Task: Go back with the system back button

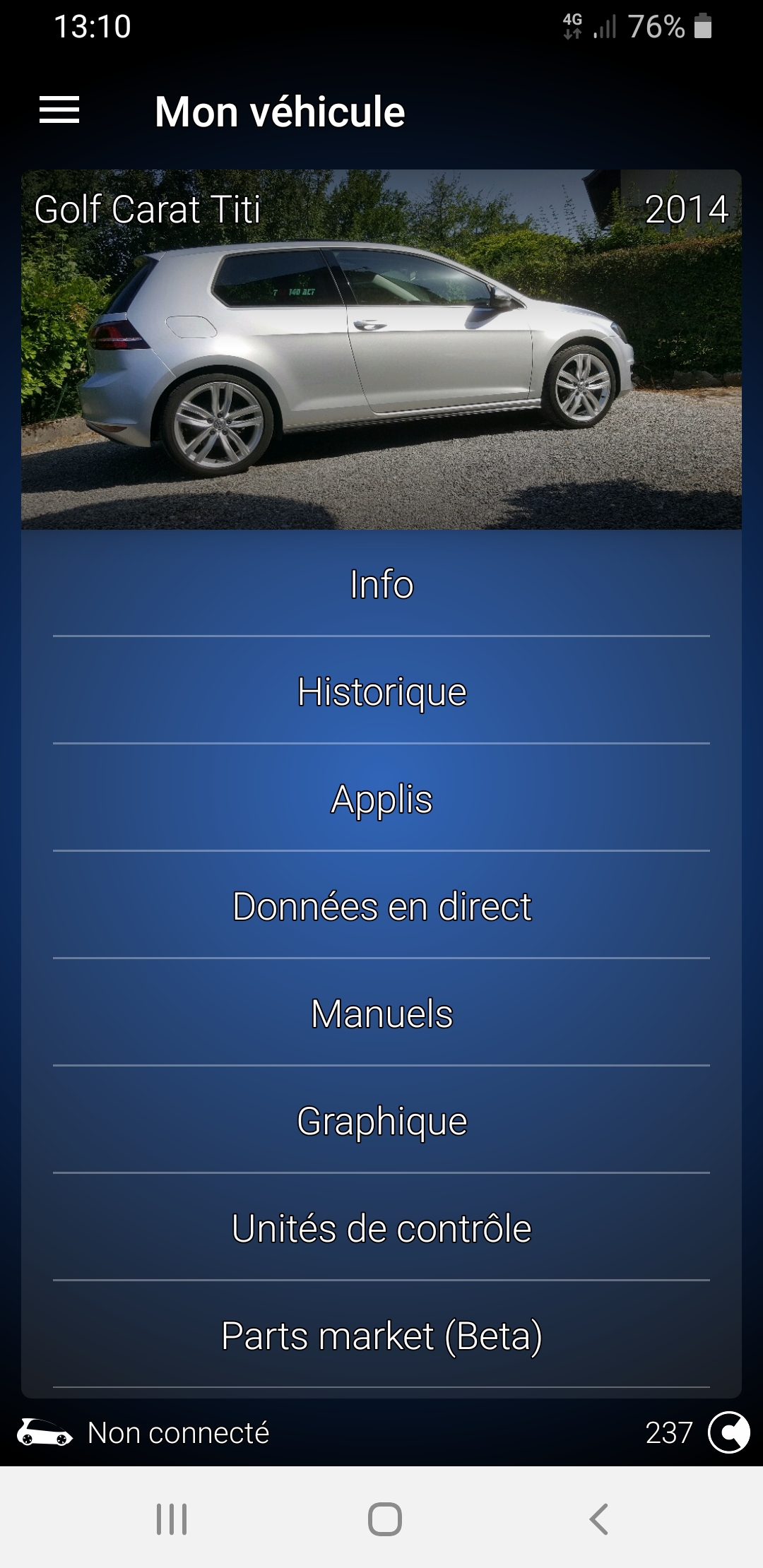Action: click(x=598, y=1519)
